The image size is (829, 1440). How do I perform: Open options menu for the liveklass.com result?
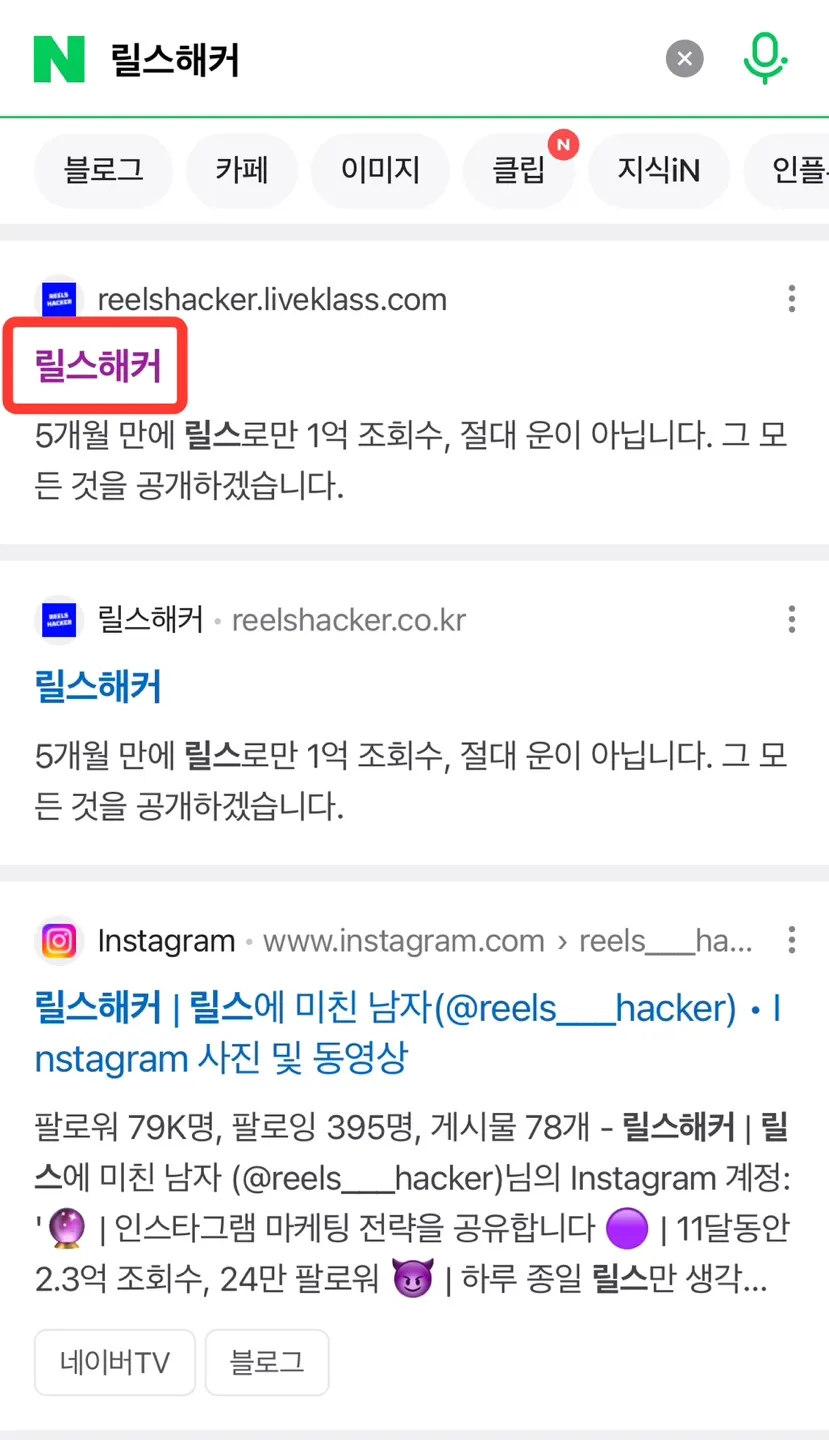pyautogui.click(x=791, y=299)
